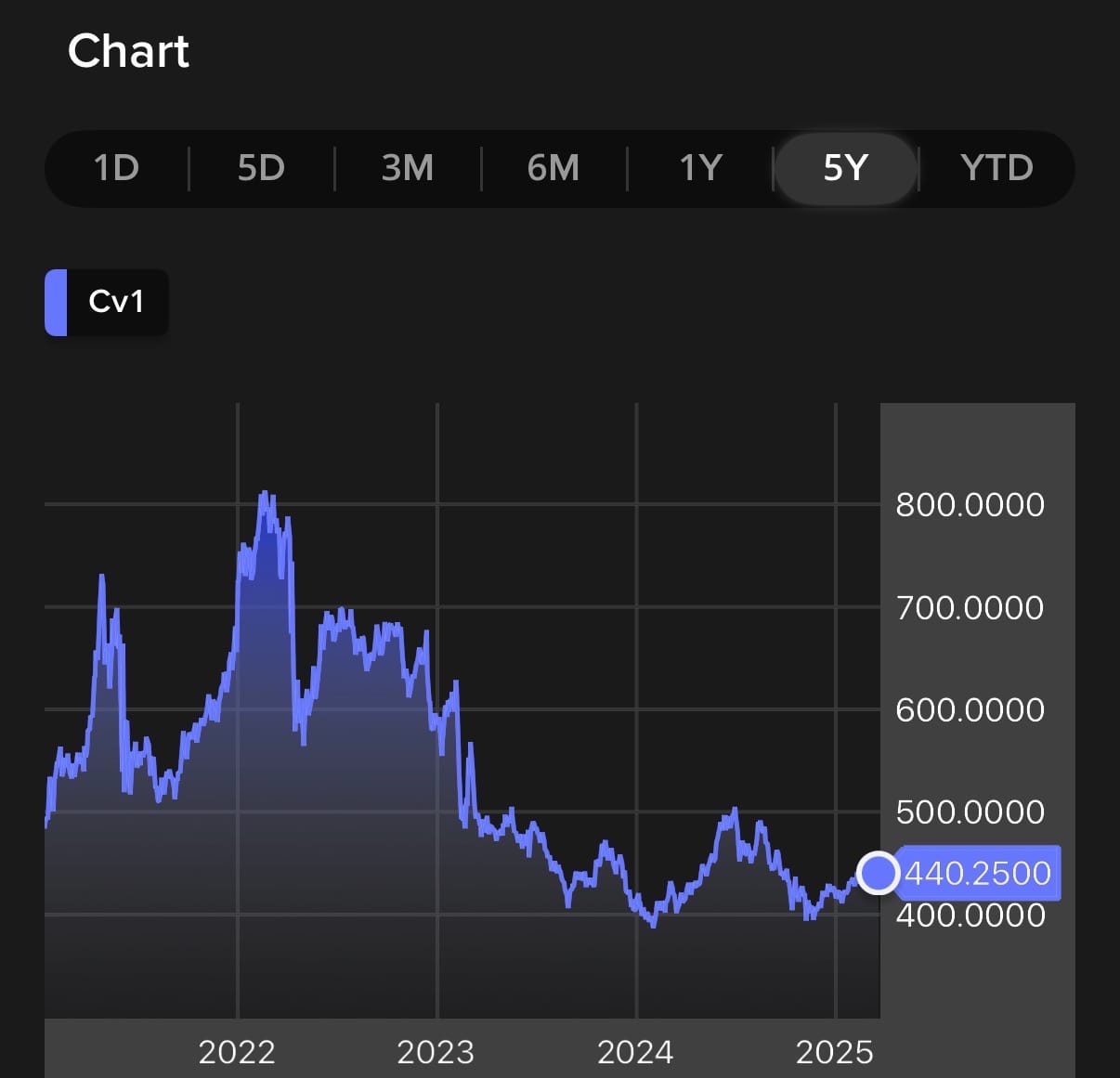
Task: Show the 3M chart period
Action: [x=408, y=168]
